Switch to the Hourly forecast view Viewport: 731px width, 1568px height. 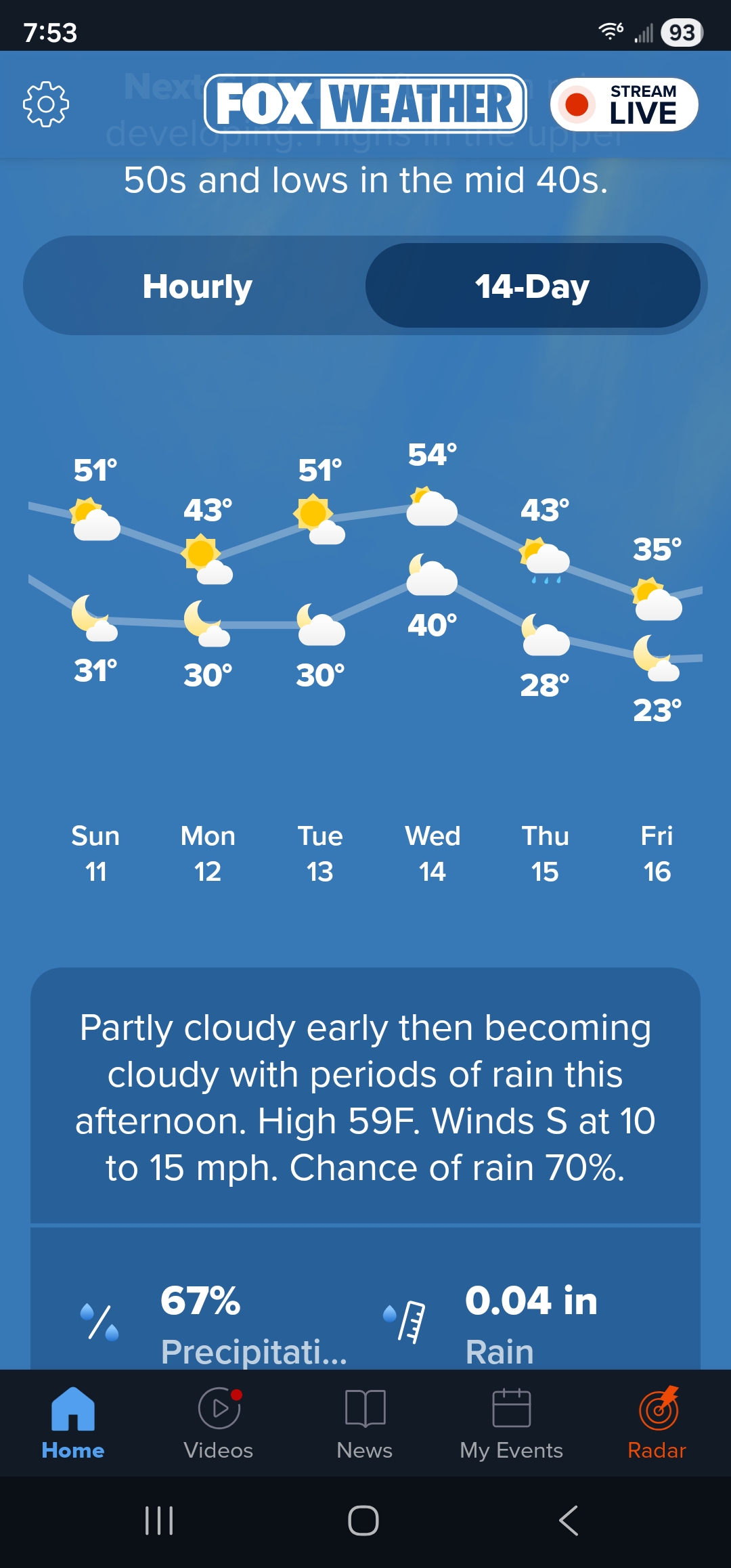pos(197,286)
